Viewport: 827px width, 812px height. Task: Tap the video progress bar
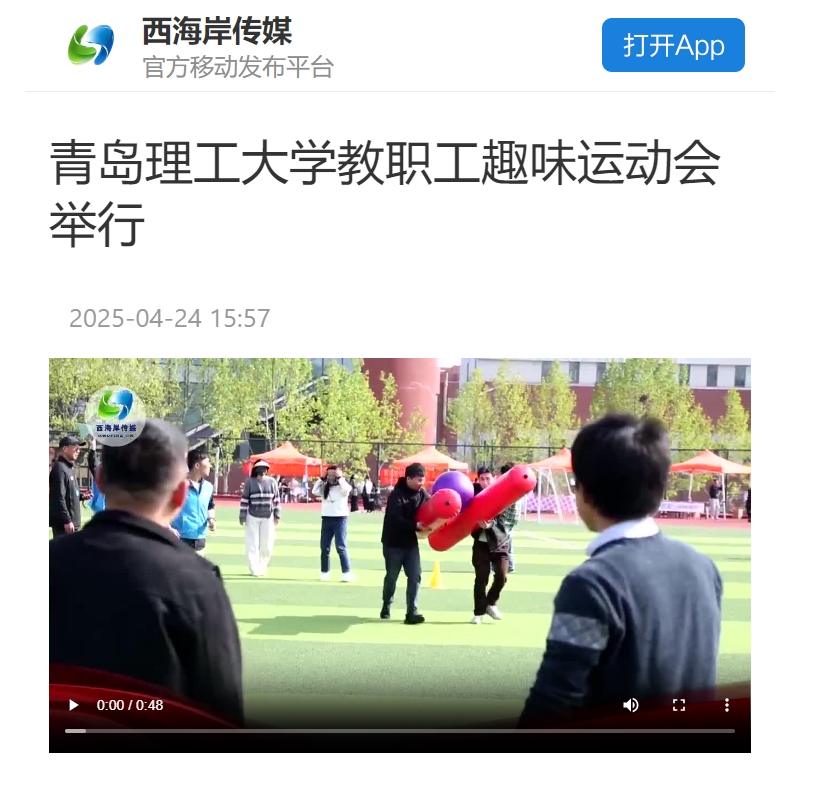coord(400,731)
